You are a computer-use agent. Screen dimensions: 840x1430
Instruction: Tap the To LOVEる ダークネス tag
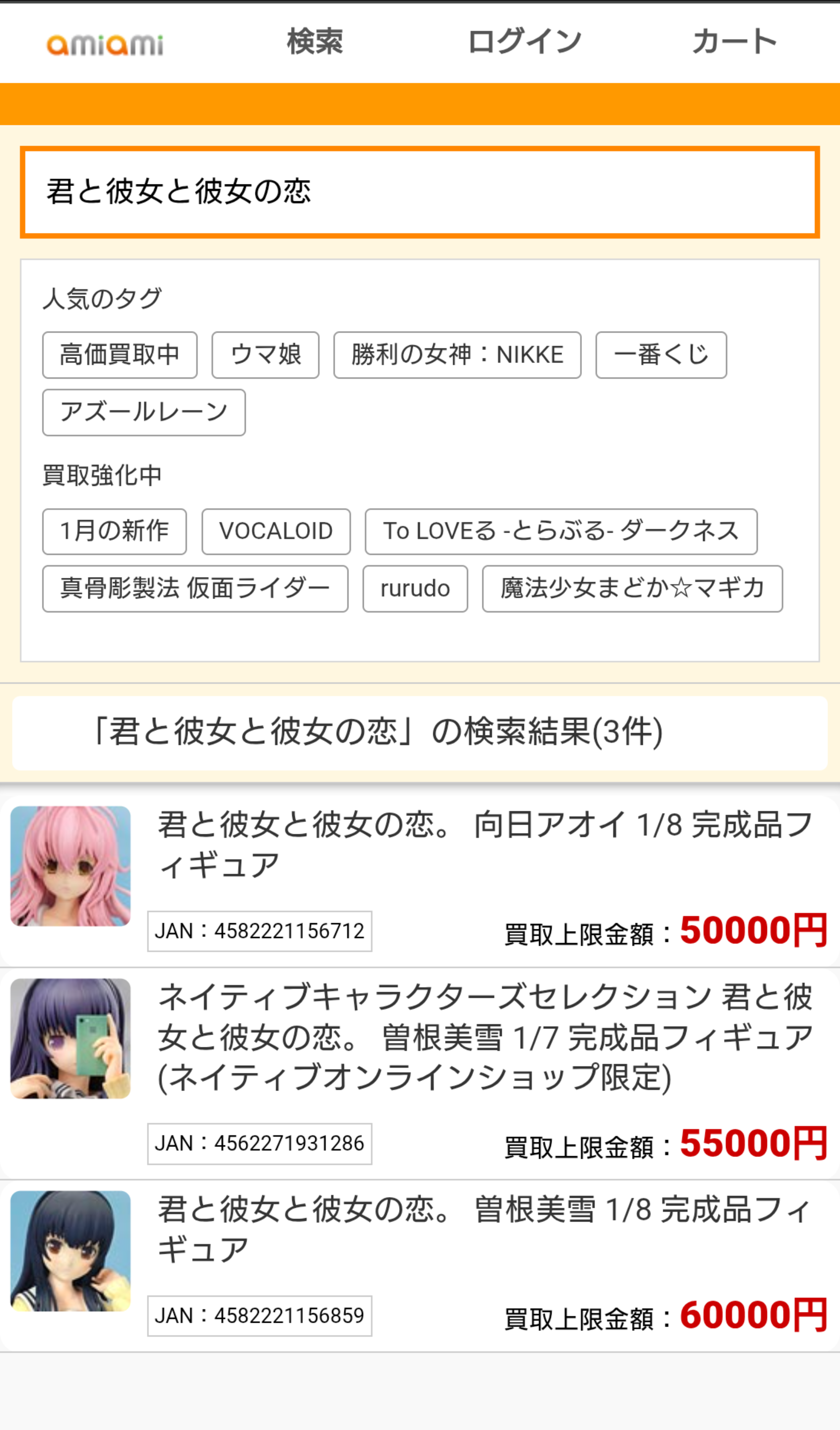tap(561, 532)
